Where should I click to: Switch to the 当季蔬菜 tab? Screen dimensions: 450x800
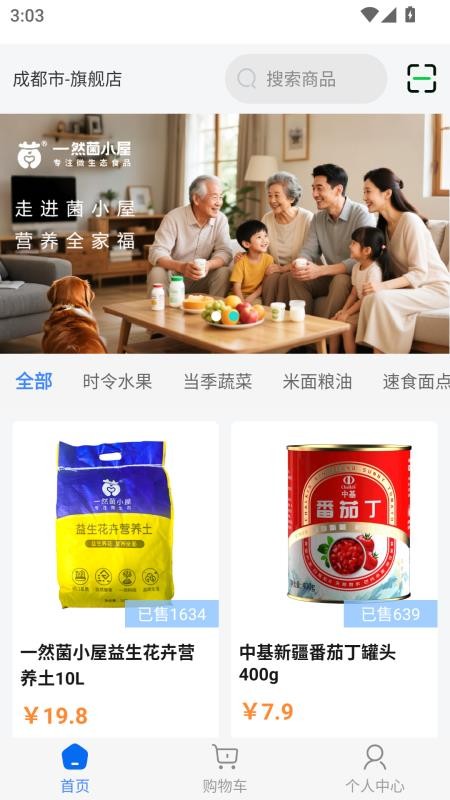point(218,381)
